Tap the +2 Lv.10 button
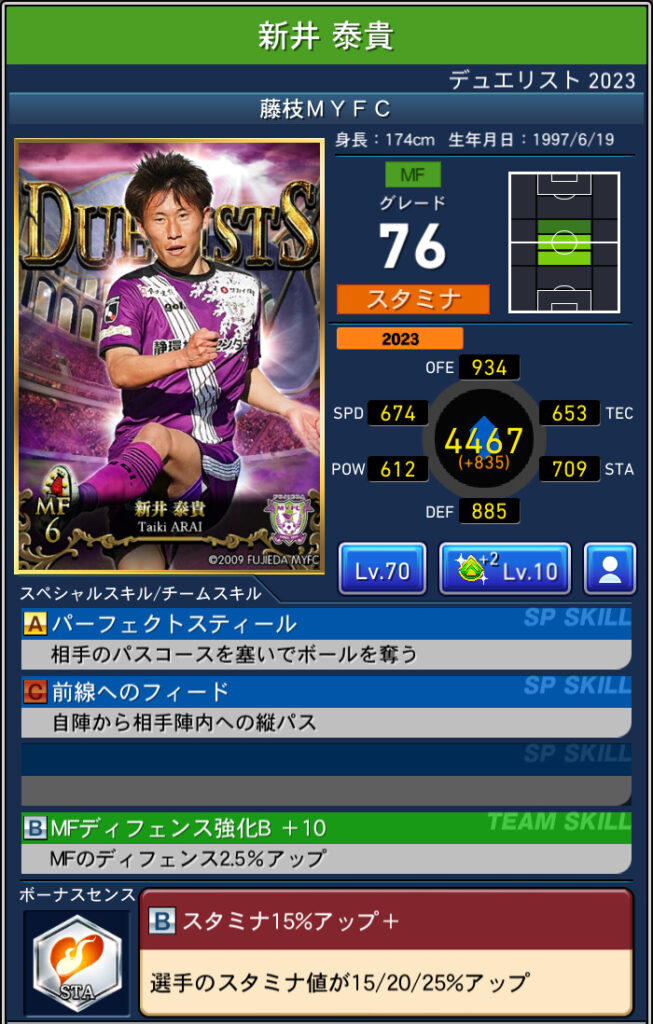 [505, 570]
